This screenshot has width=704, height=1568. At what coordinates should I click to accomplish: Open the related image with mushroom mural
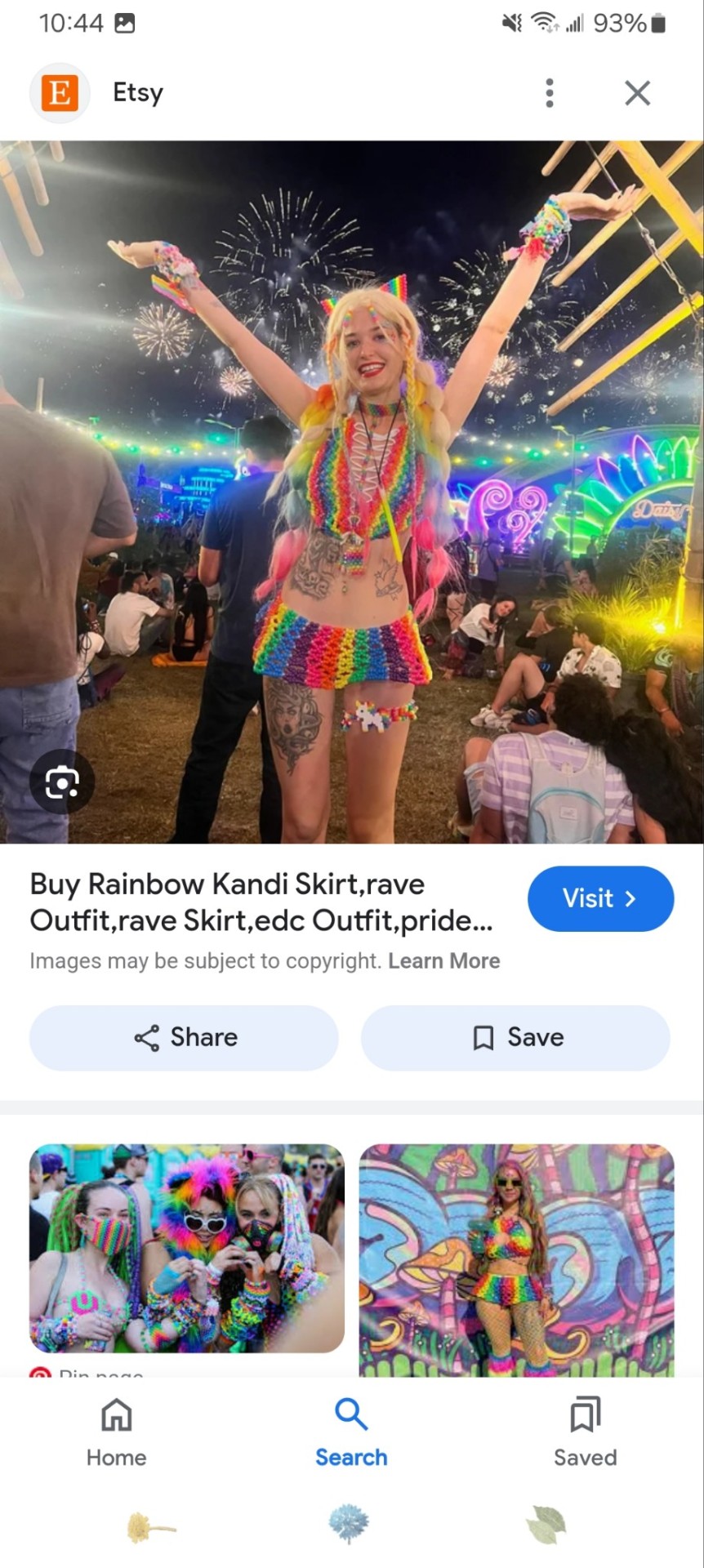(x=516, y=1259)
